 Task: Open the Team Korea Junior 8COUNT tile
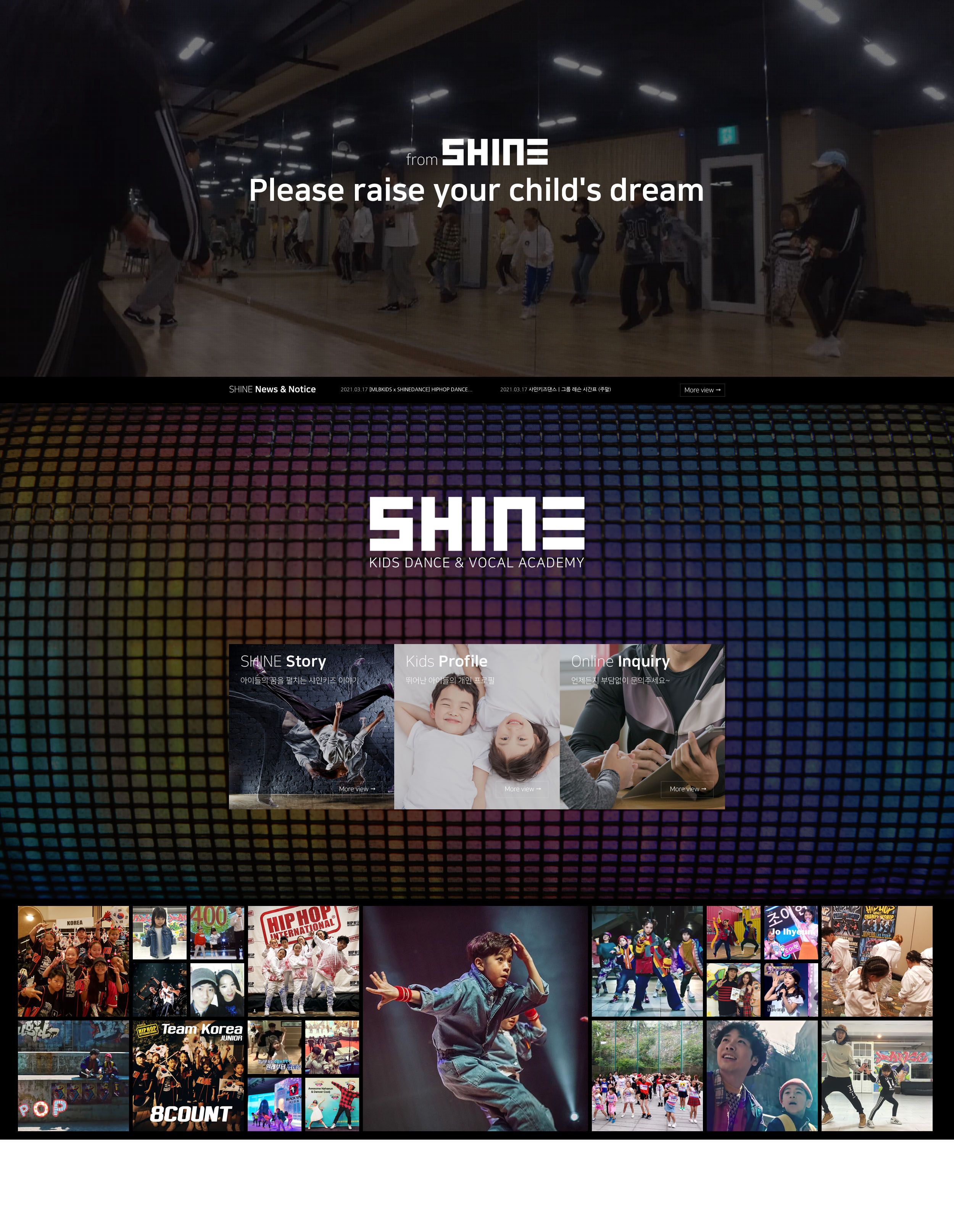[x=188, y=1075]
